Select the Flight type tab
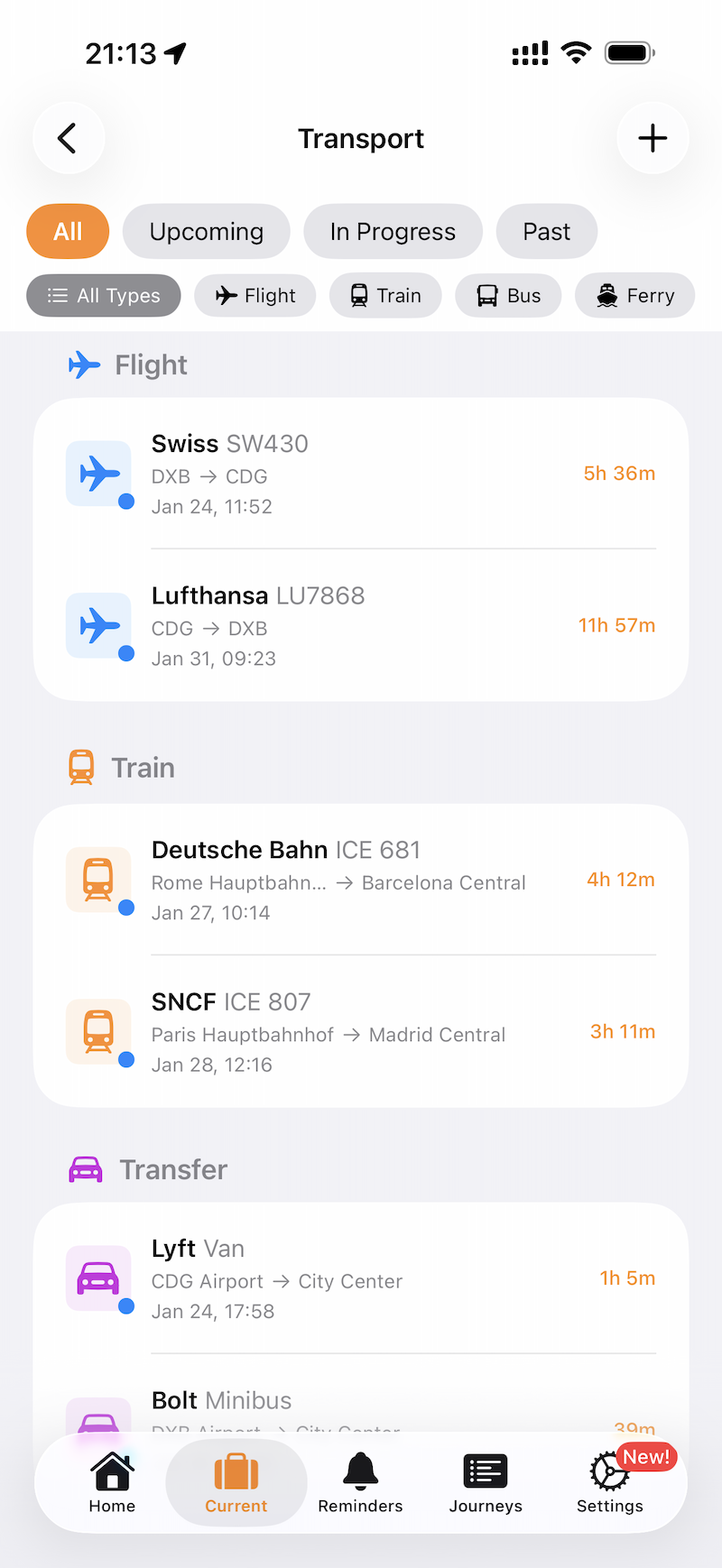Viewport: 722px width, 1568px height. point(255,295)
